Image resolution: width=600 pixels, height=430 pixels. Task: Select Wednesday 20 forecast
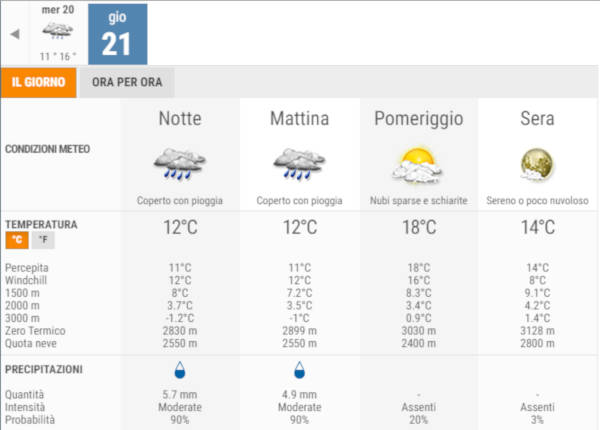point(58,33)
